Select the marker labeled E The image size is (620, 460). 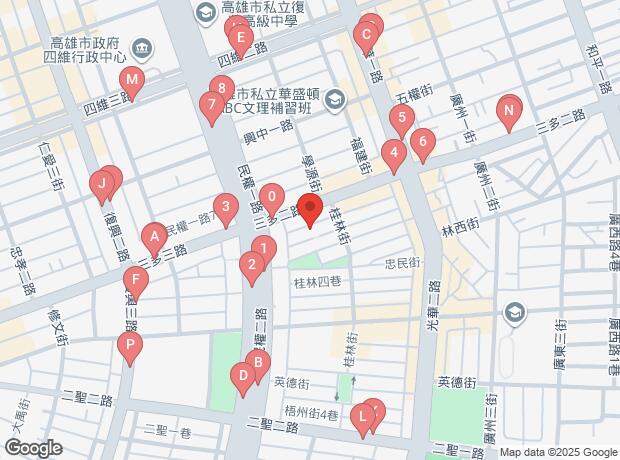pyautogui.click(x=239, y=39)
